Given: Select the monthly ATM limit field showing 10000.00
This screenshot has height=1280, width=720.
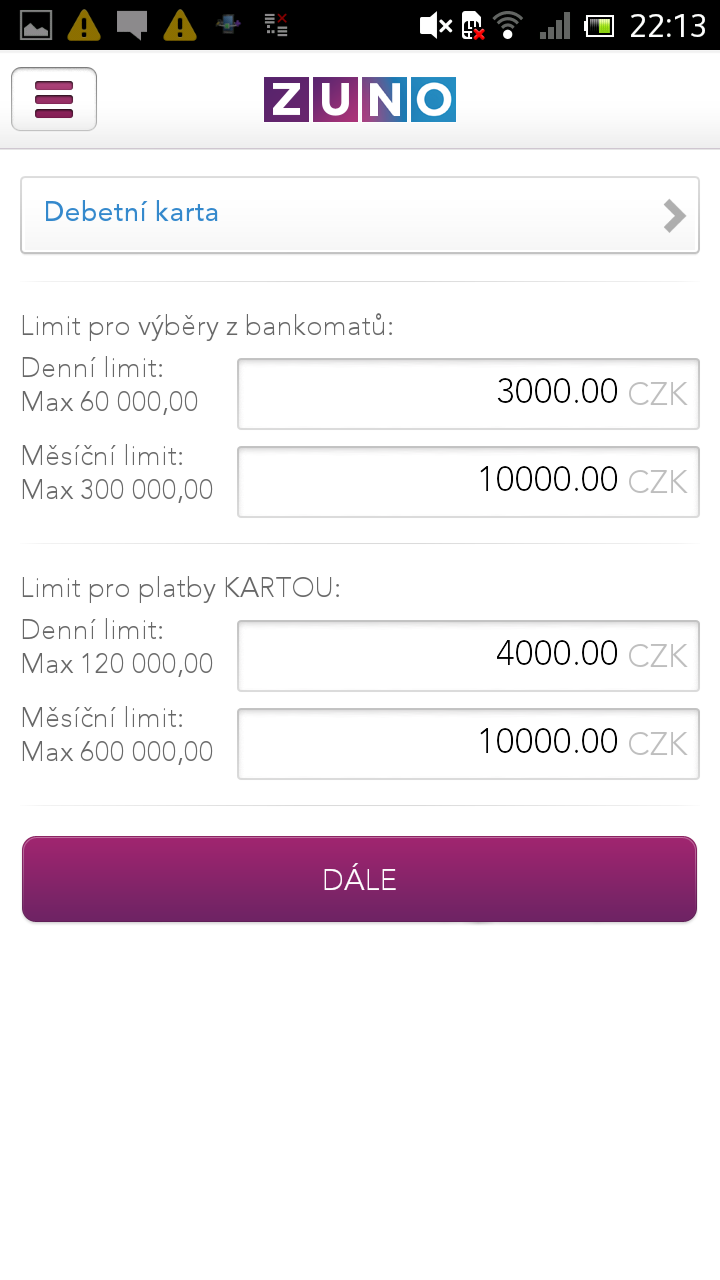Looking at the screenshot, I should pyautogui.click(x=468, y=481).
